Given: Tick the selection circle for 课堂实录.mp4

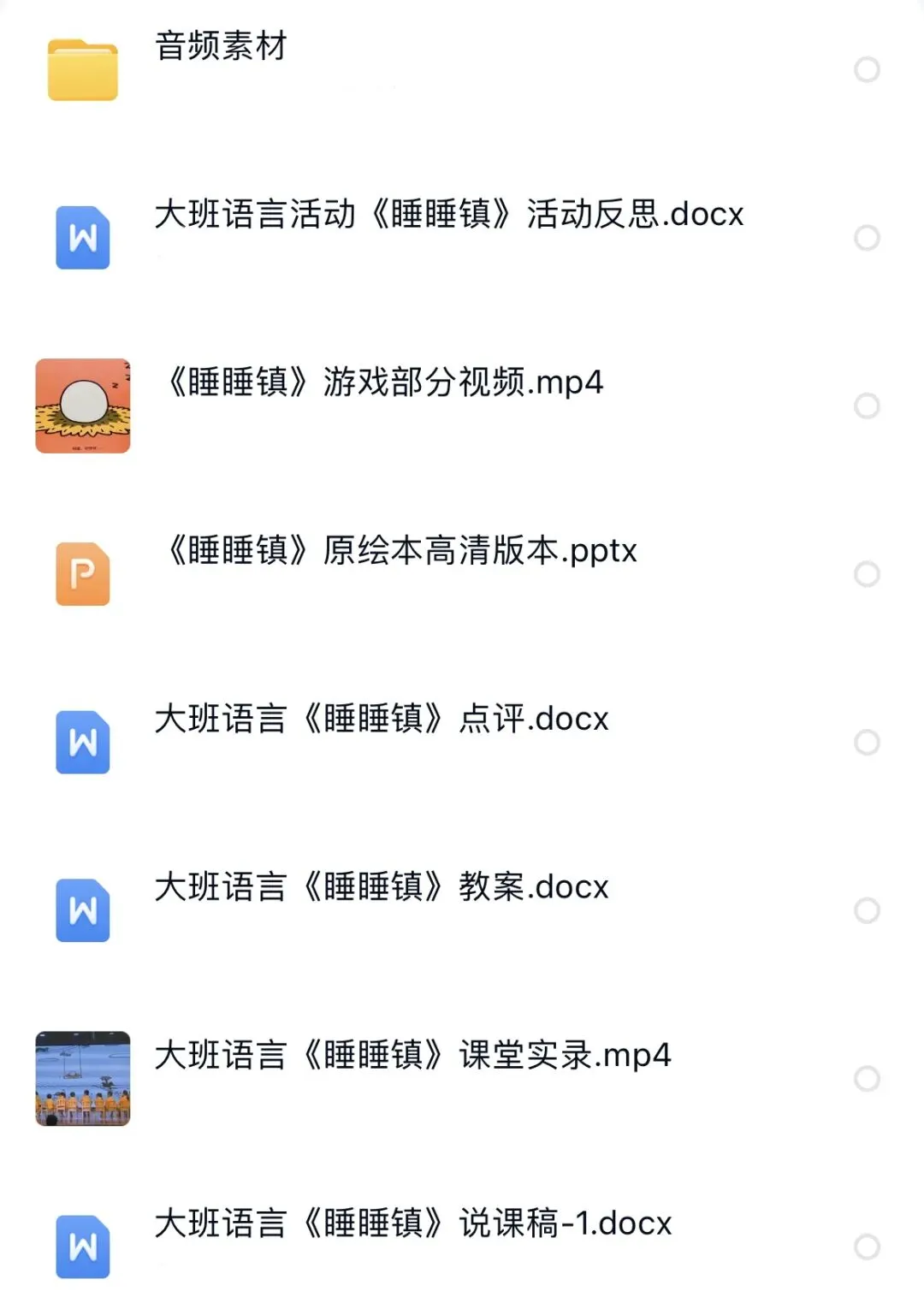Looking at the screenshot, I should tap(867, 1079).
